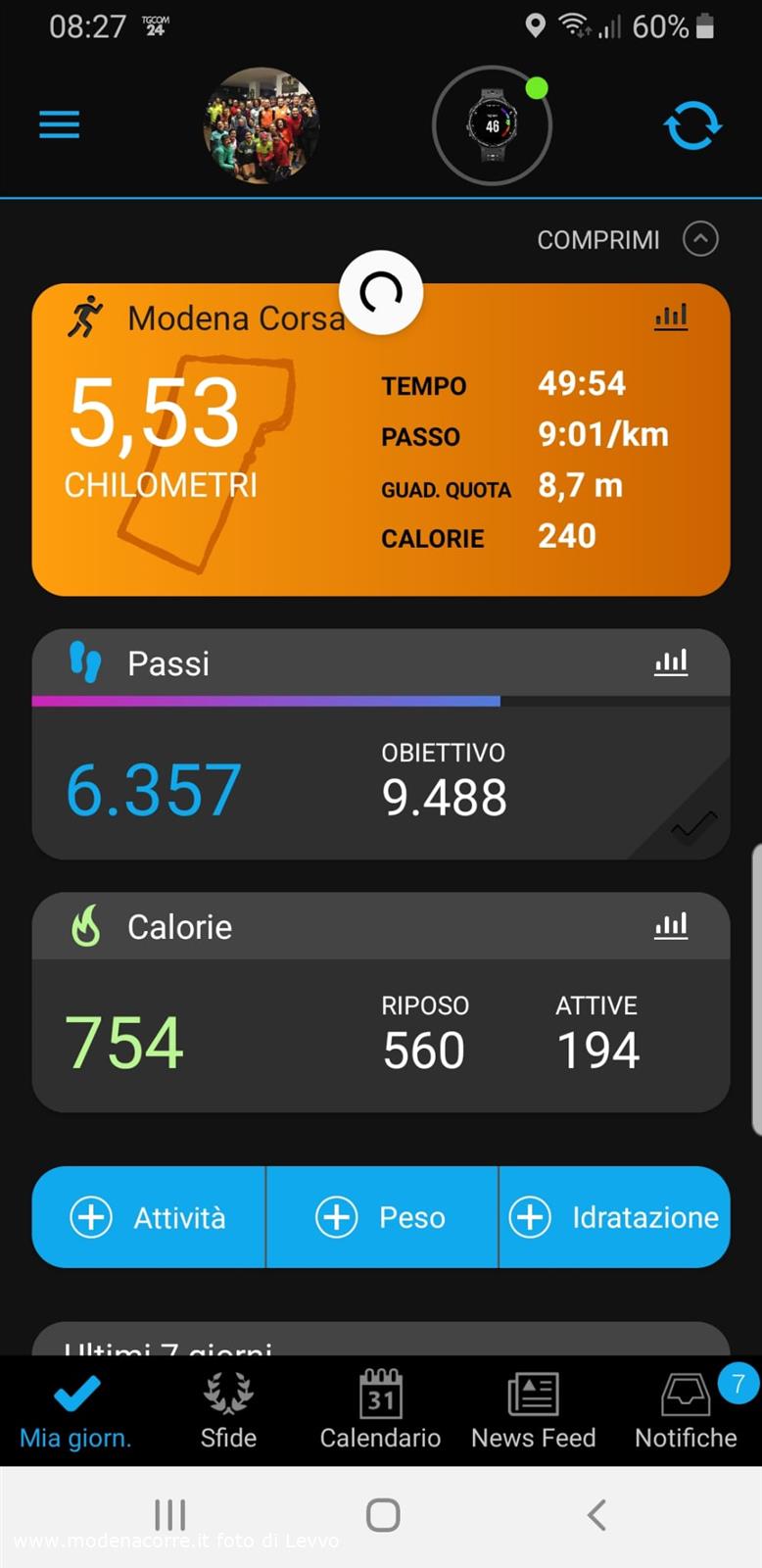The width and height of the screenshot is (762, 1568).
Task: Open the Calorie card
Action: (x=381, y=1002)
